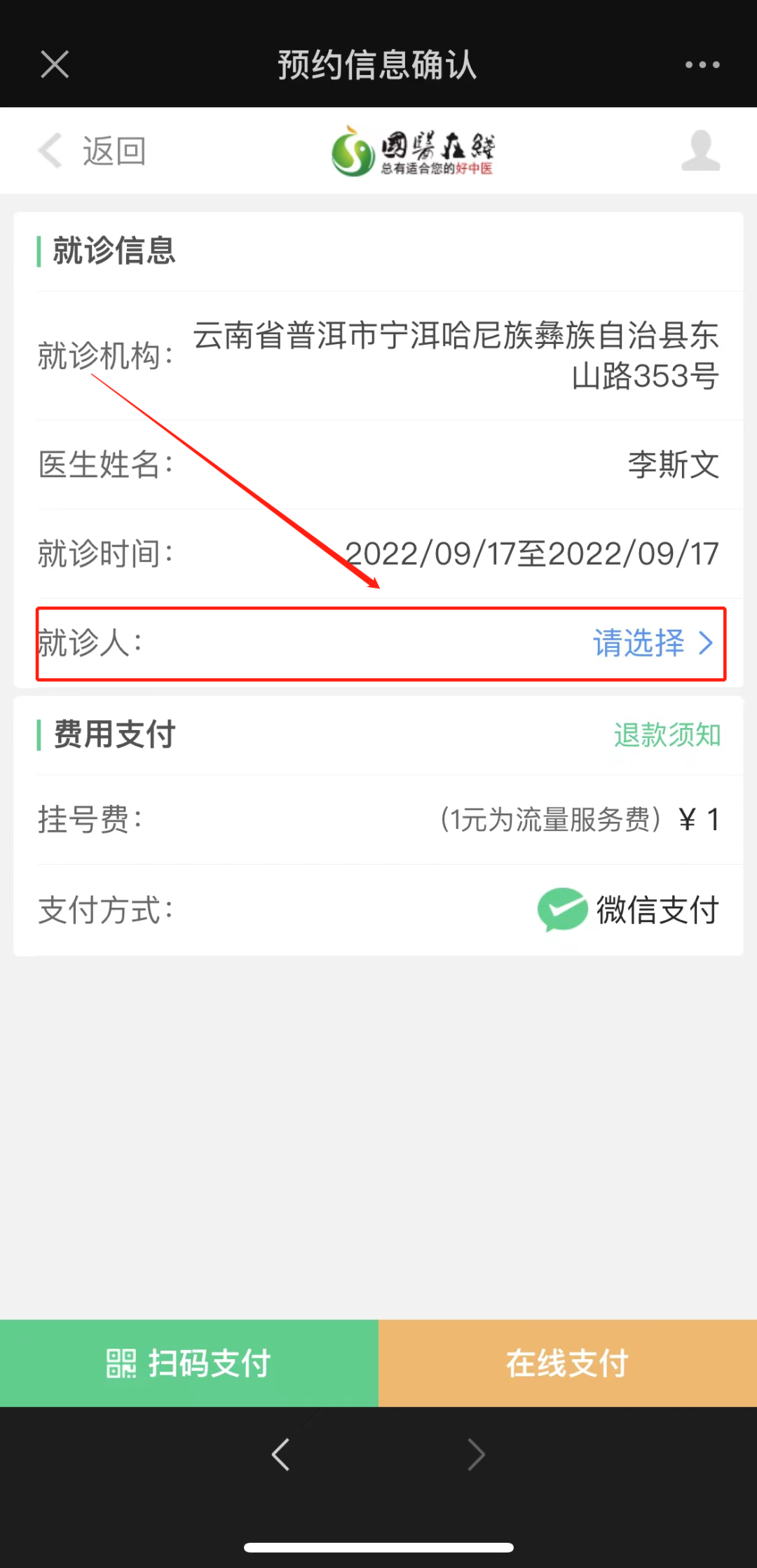
Task: Select the 扫码支付 payment tab
Action: 189,1362
